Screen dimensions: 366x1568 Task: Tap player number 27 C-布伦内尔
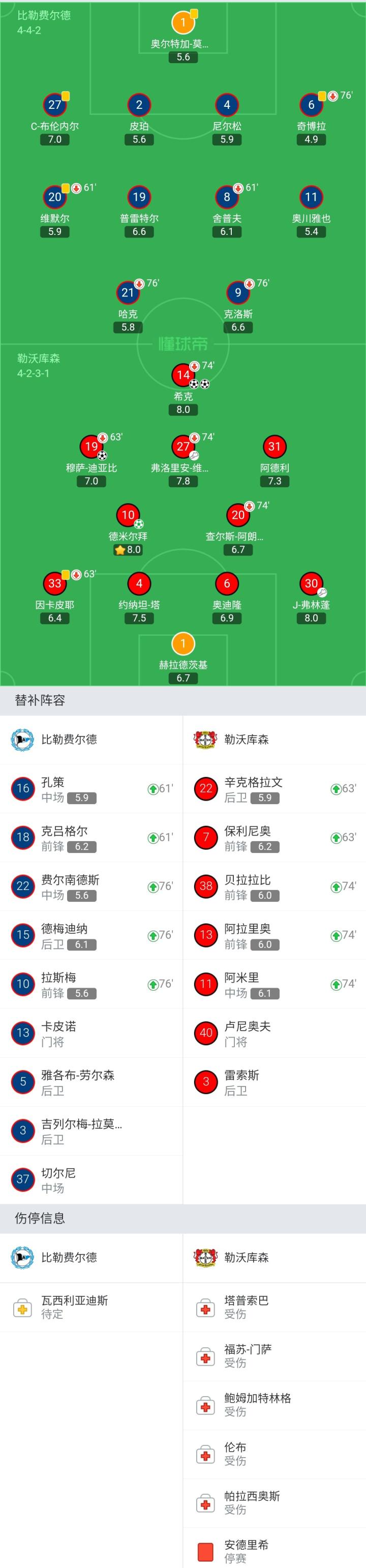click(55, 105)
